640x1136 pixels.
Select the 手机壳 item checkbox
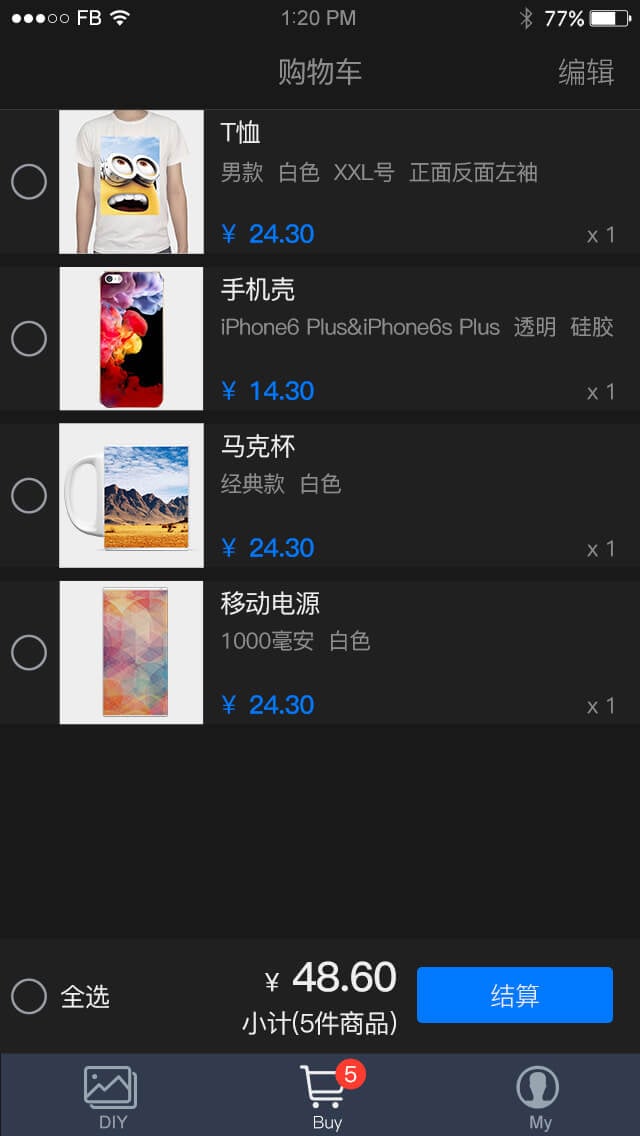pyautogui.click(x=29, y=338)
